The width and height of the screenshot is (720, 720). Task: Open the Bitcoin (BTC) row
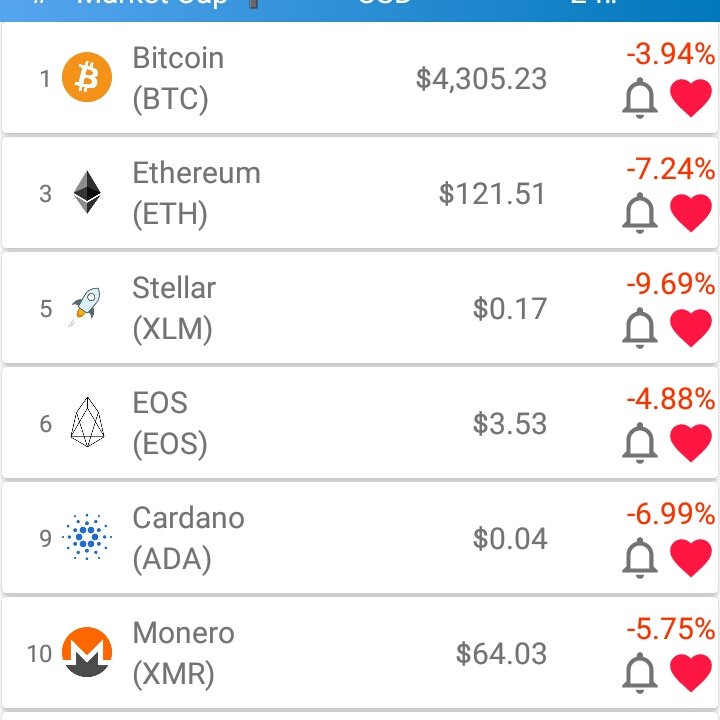(x=300, y=79)
